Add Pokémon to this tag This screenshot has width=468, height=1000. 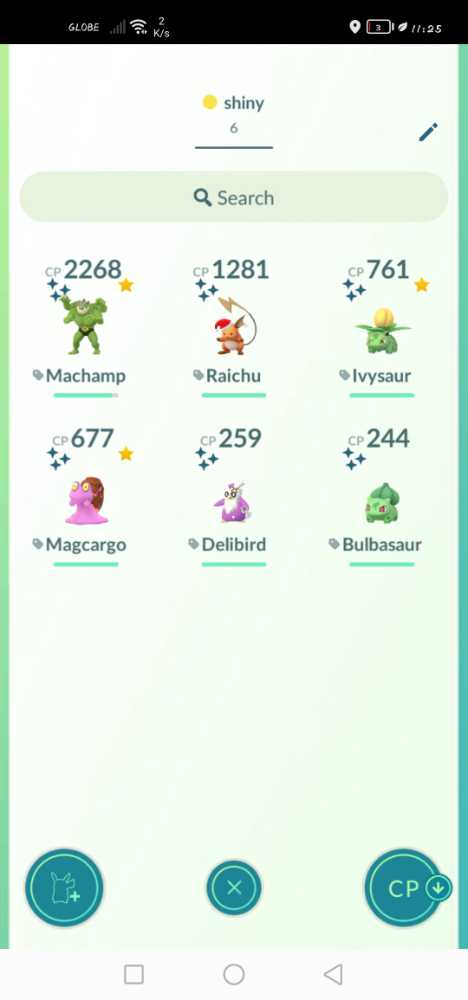click(x=64, y=887)
